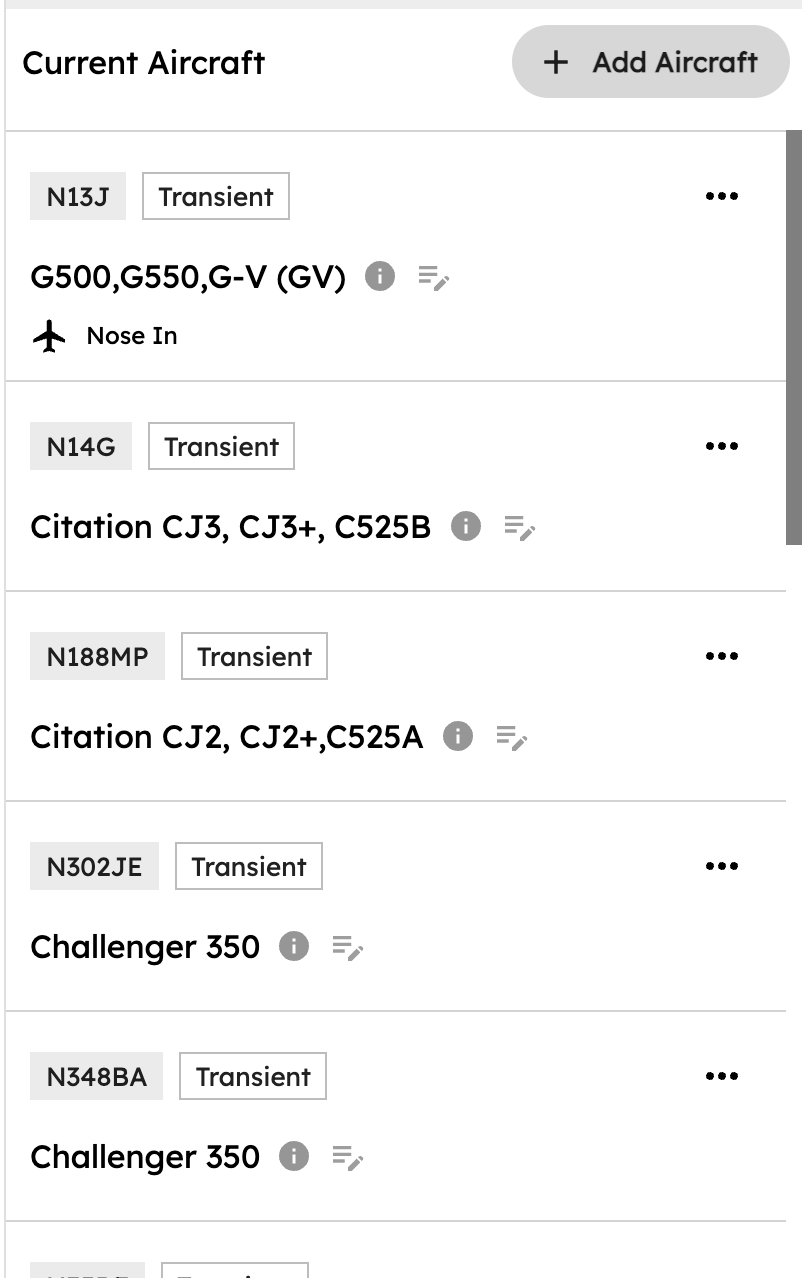Click the edit notes icon for Citation CJ2
Screen dimensions: 802x1278
(x=513, y=739)
